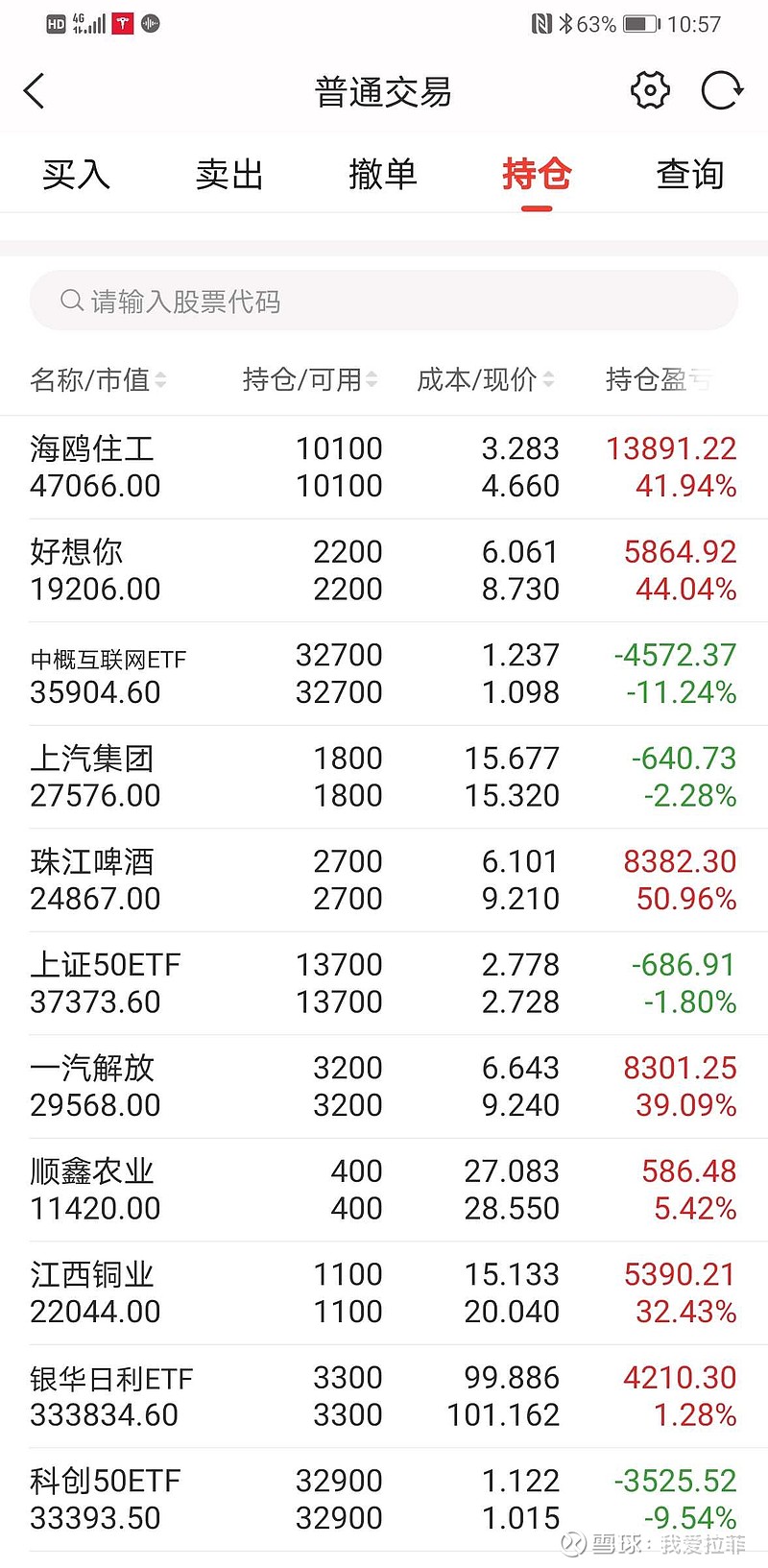Open the 上汽集团 holding row
Viewport: 768px width, 1568px height.
point(384,777)
